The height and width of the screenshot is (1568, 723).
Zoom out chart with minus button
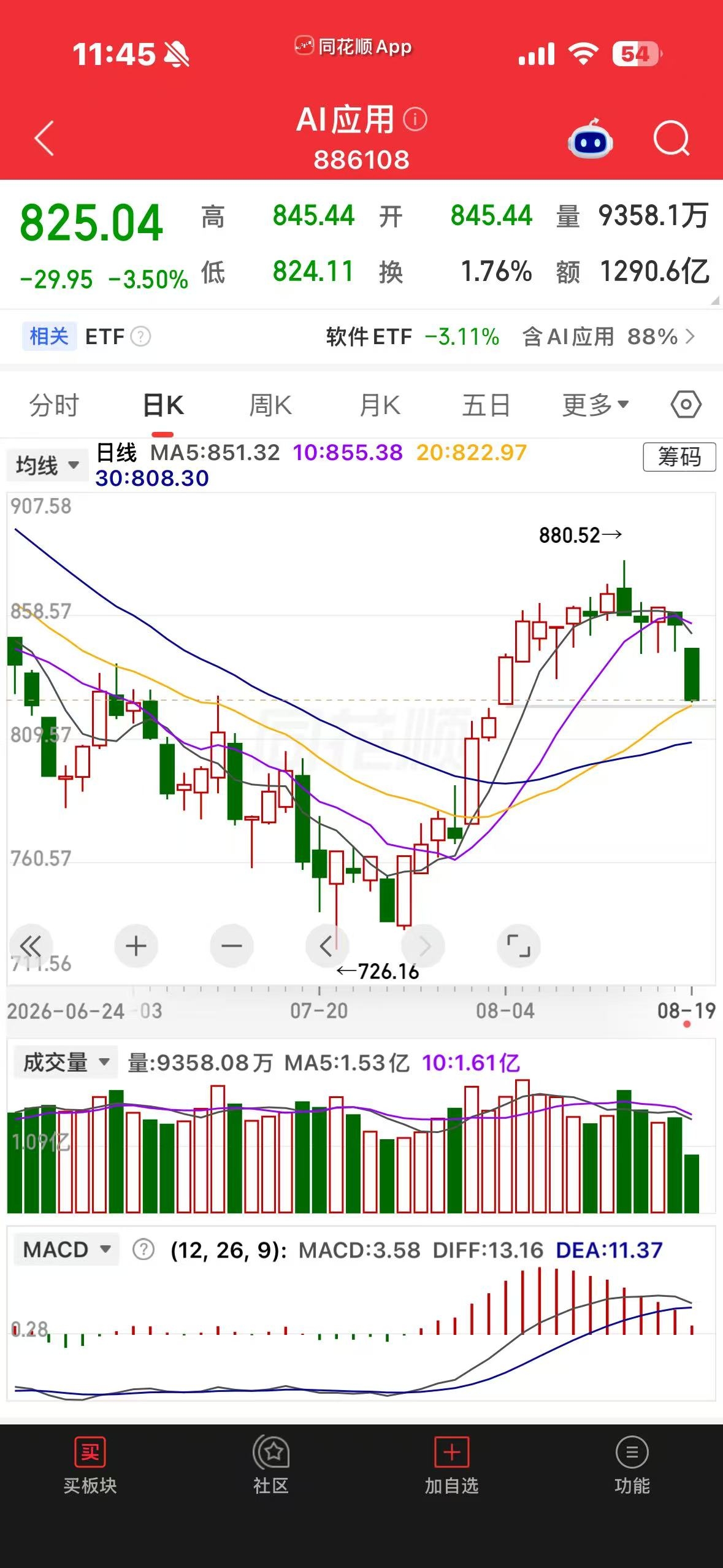pyautogui.click(x=232, y=946)
